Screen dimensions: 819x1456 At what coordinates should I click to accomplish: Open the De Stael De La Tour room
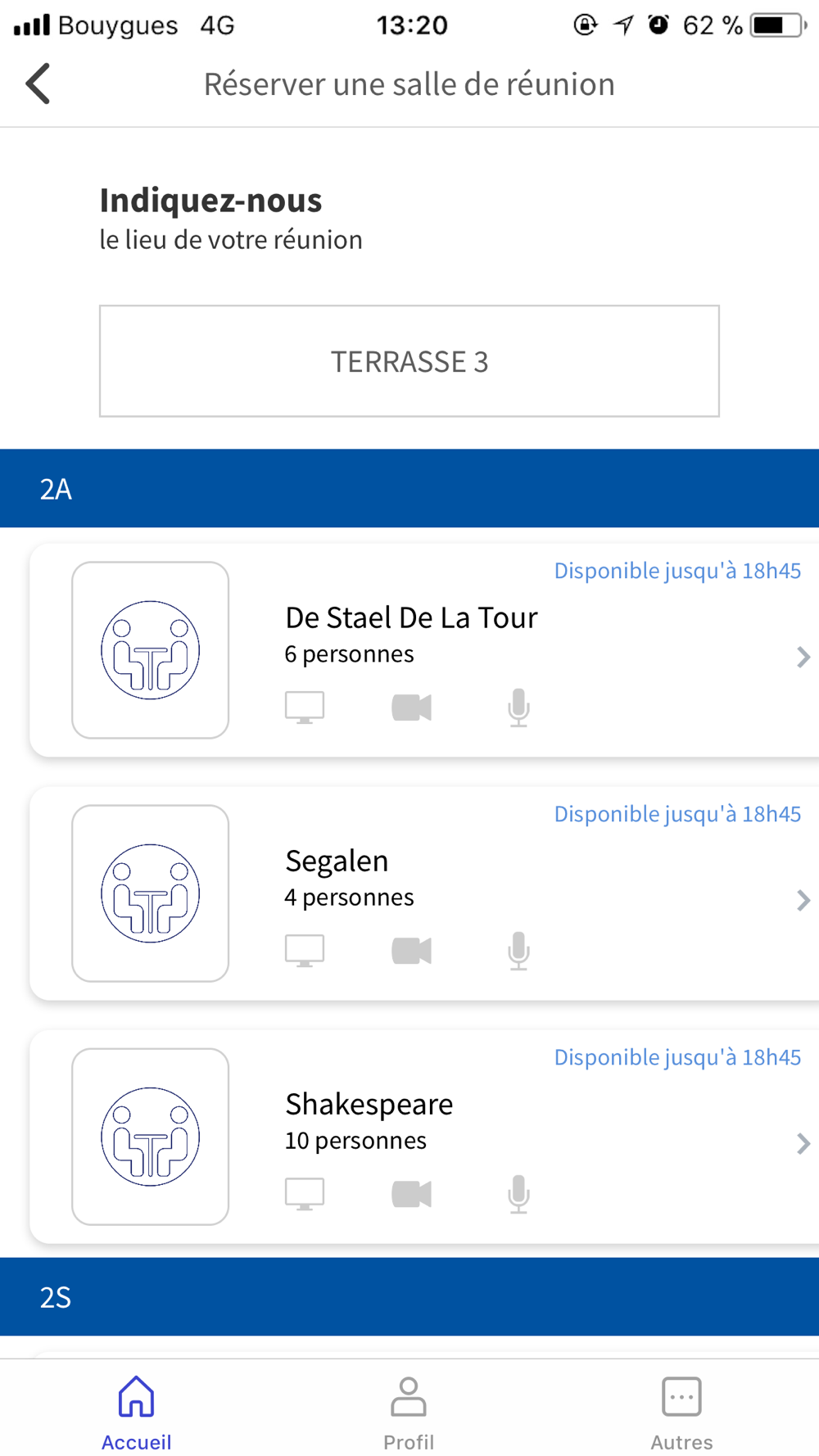click(424, 650)
